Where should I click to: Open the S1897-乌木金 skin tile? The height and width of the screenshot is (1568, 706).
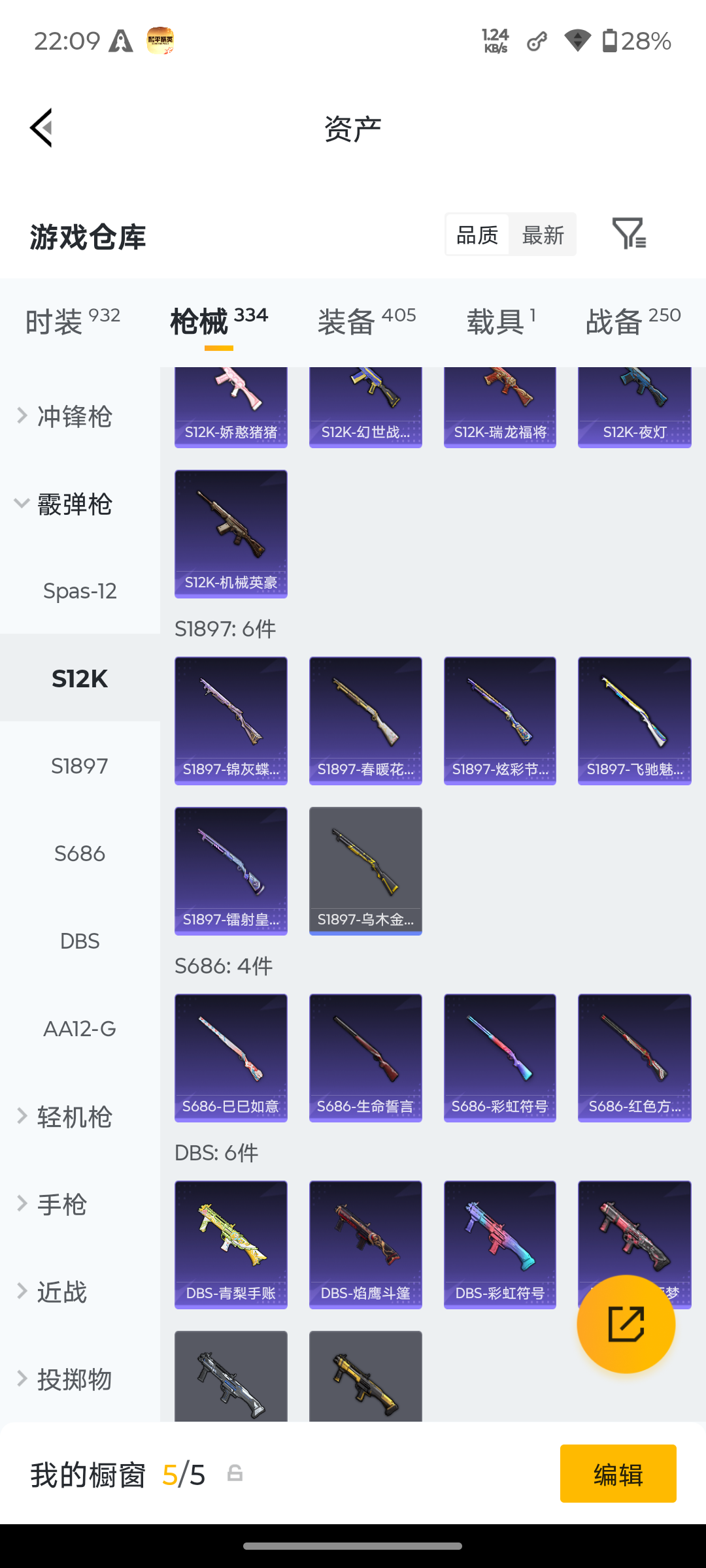click(x=365, y=871)
